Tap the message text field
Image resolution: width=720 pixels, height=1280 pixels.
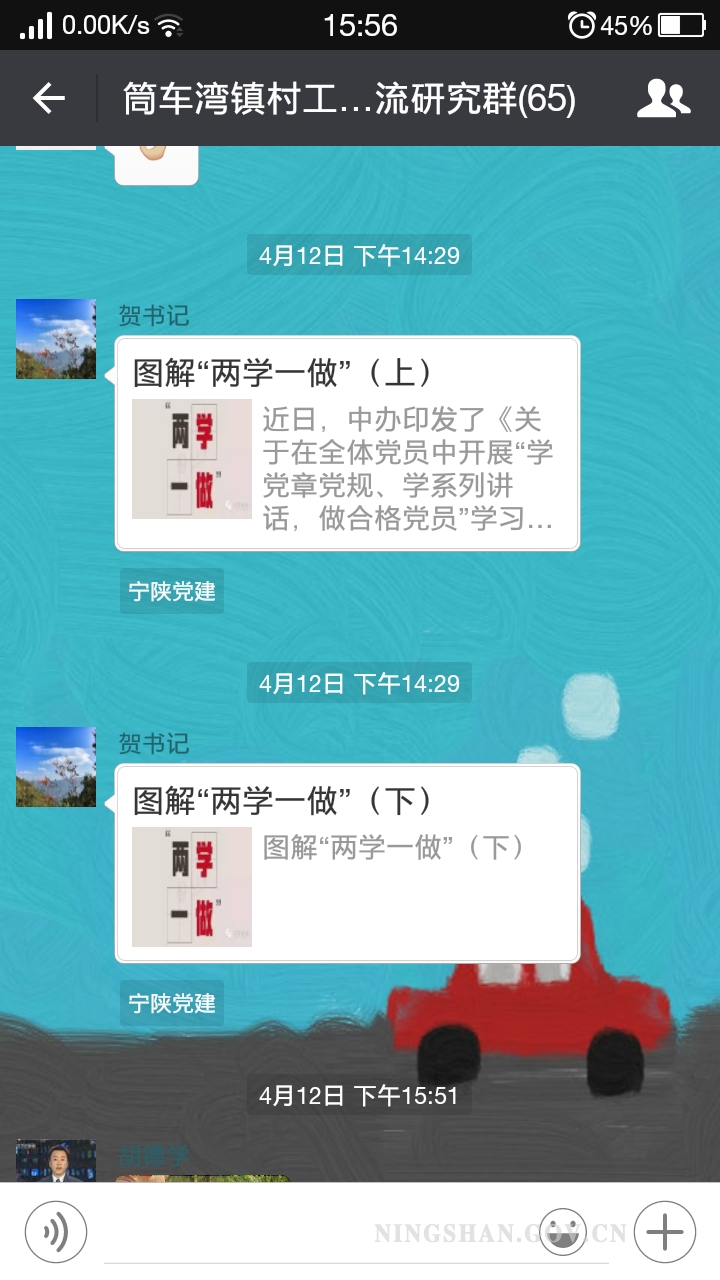tap(320, 1232)
